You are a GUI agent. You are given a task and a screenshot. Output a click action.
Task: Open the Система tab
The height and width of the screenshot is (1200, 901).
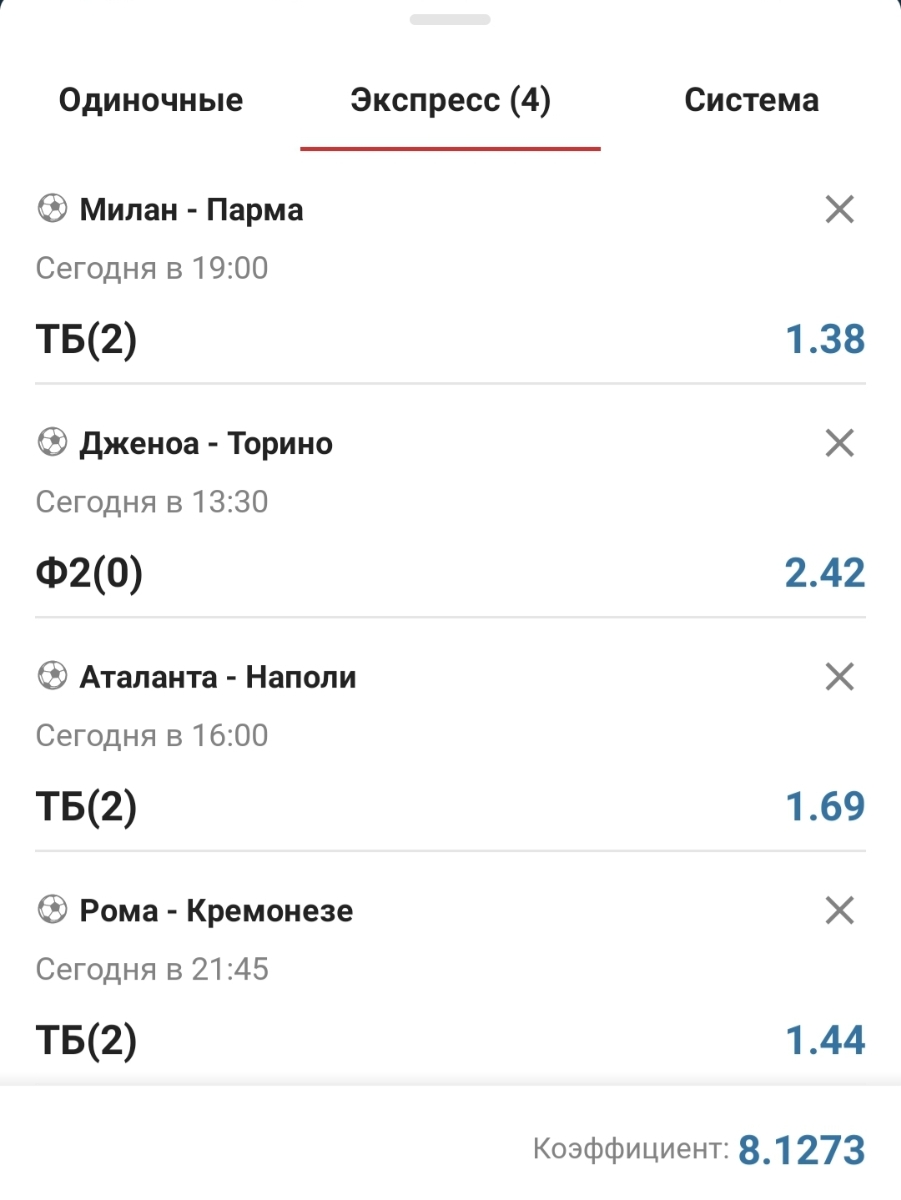click(x=751, y=101)
